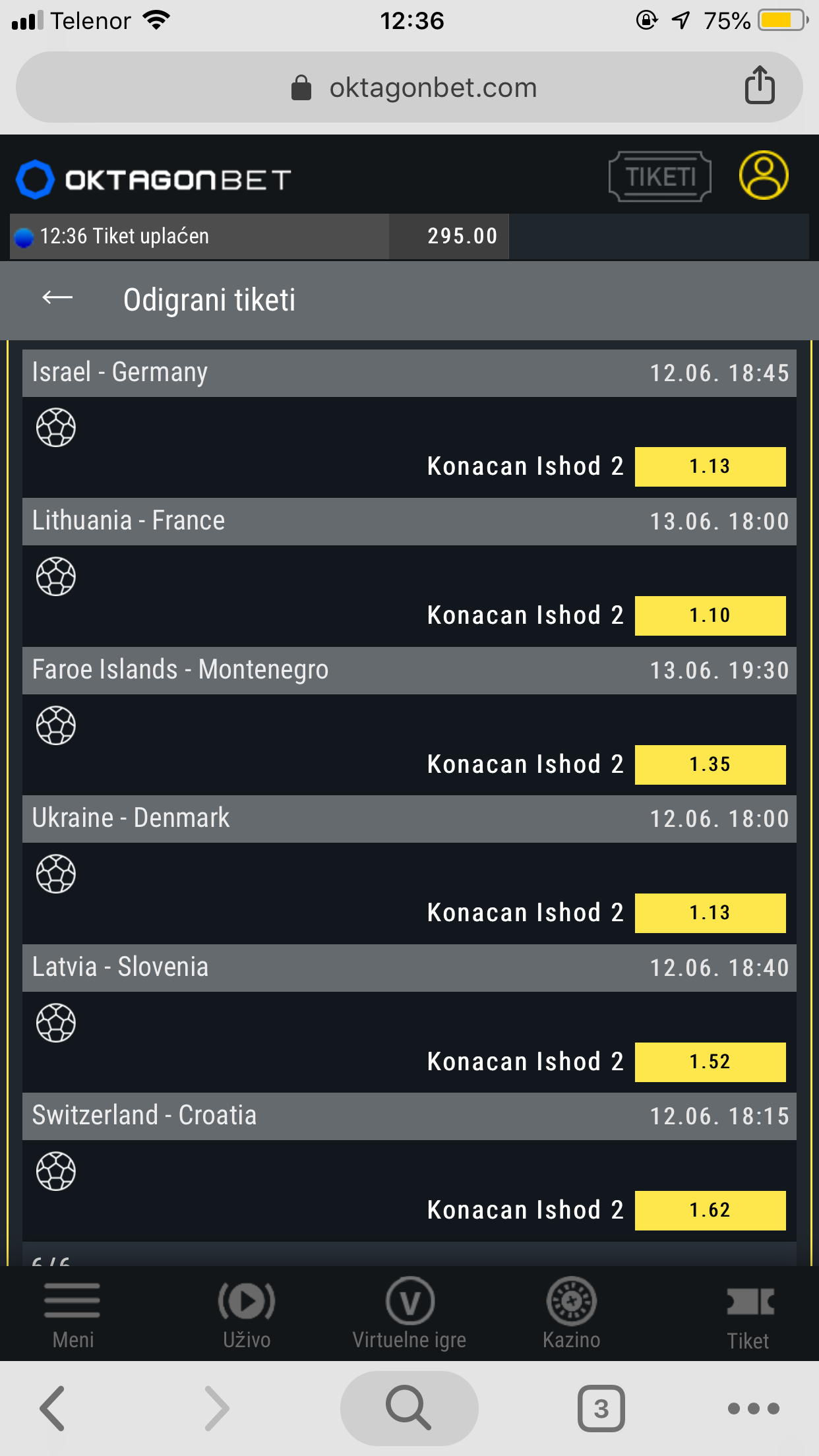This screenshot has width=819, height=1456.
Task: Tap the oktagonbet.com address bar
Action: [x=409, y=87]
